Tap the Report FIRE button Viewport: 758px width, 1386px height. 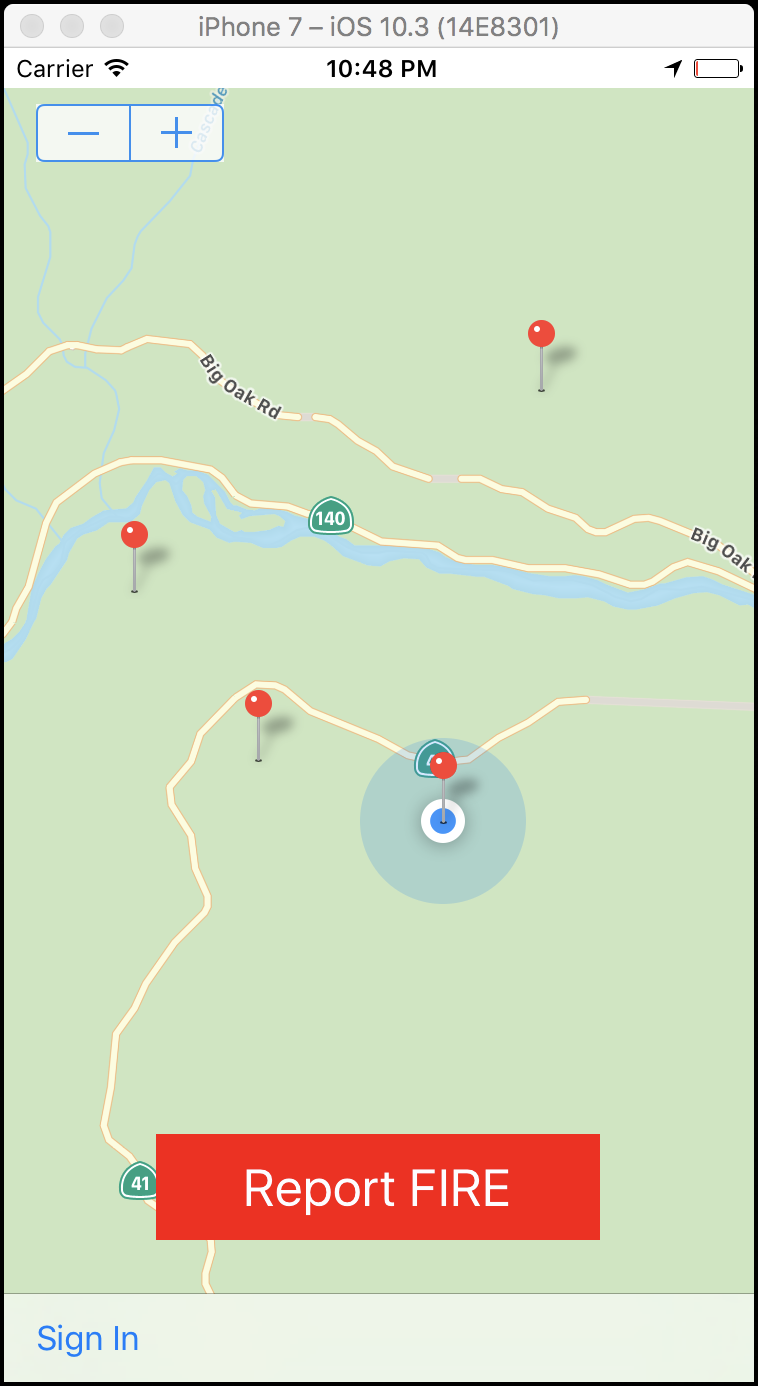377,1187
